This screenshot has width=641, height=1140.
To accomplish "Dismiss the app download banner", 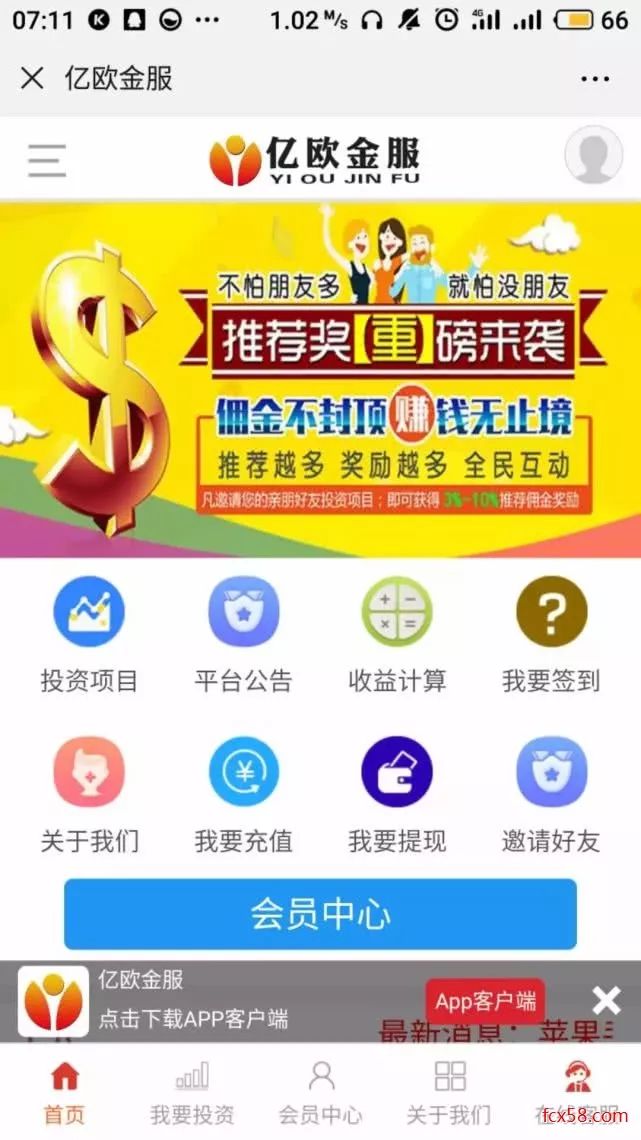I will tap(606, 1001).
